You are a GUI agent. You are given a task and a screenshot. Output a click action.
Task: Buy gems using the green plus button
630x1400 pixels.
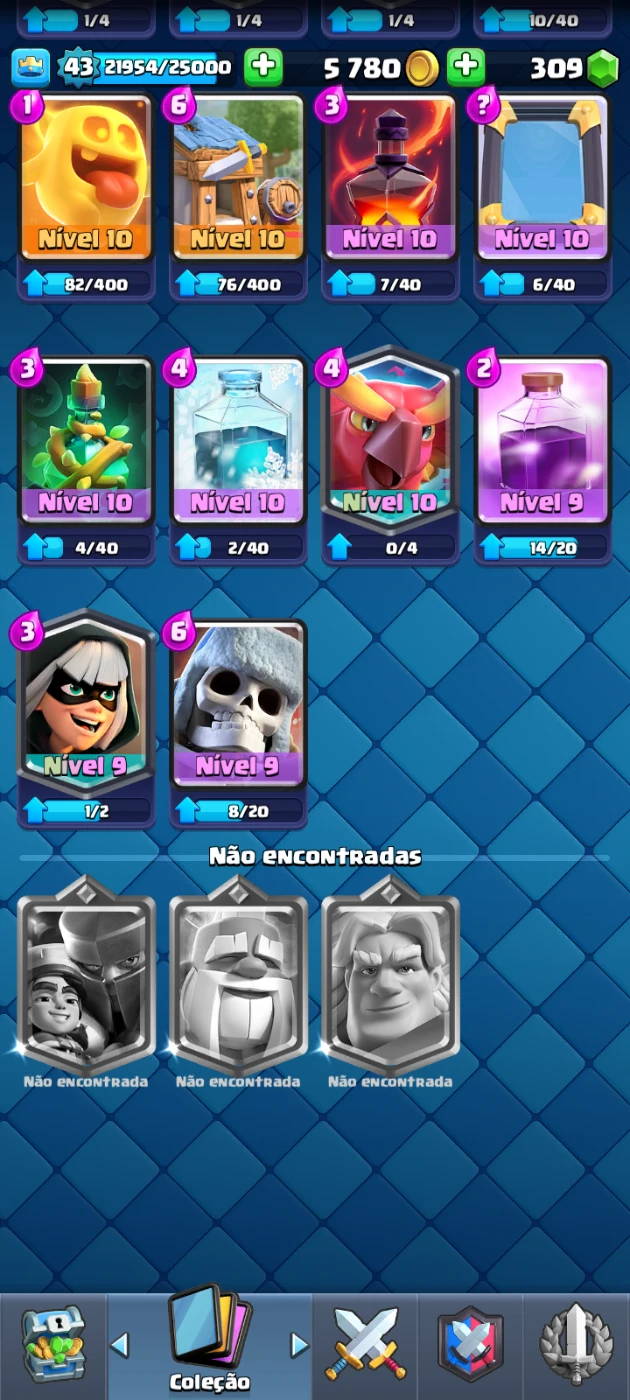[465, 67]
